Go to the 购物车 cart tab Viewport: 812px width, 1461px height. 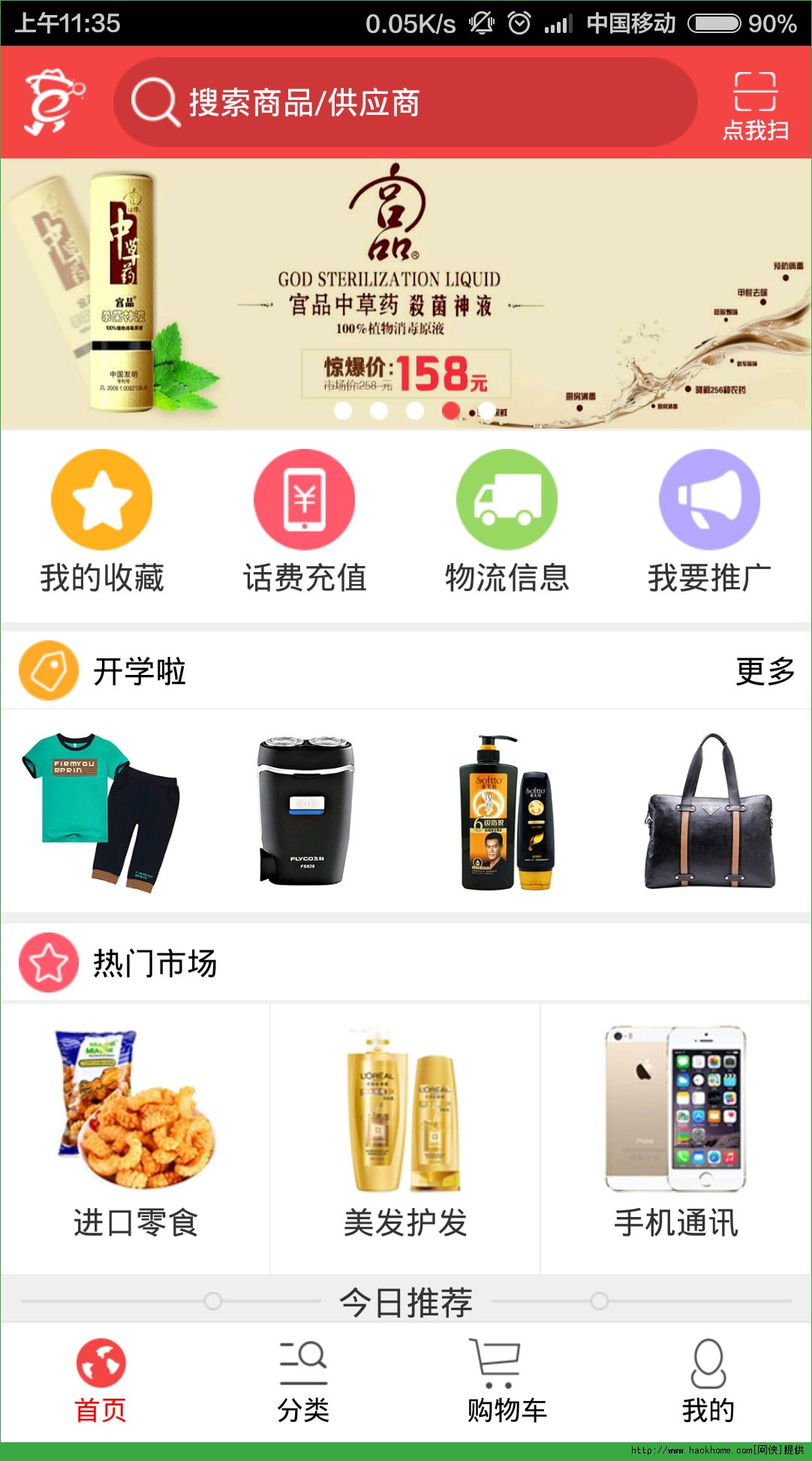point(507,1381)
